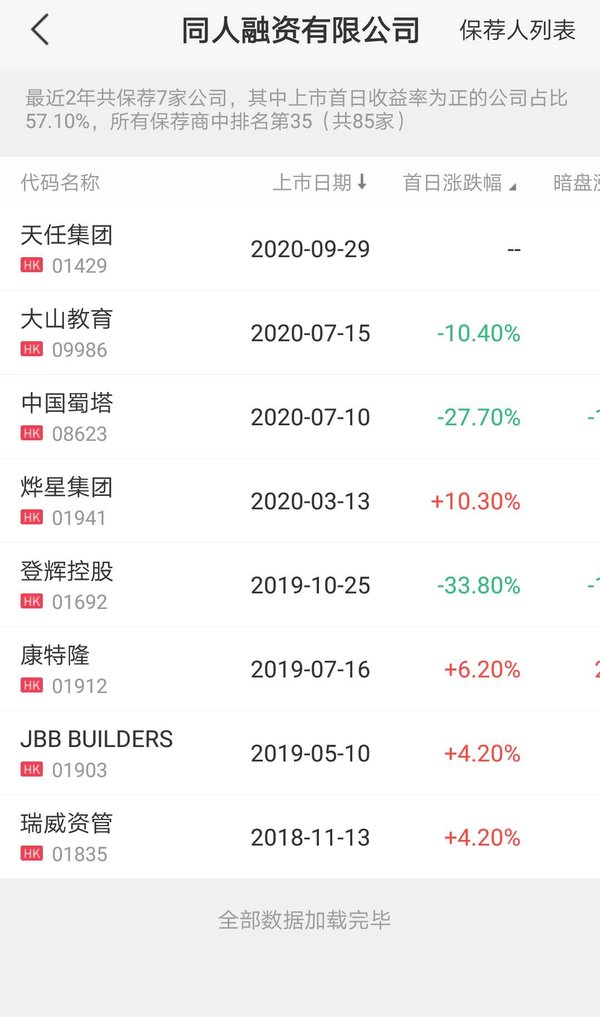Open stock JBB BUILDERS 01903

coord(300,753)
